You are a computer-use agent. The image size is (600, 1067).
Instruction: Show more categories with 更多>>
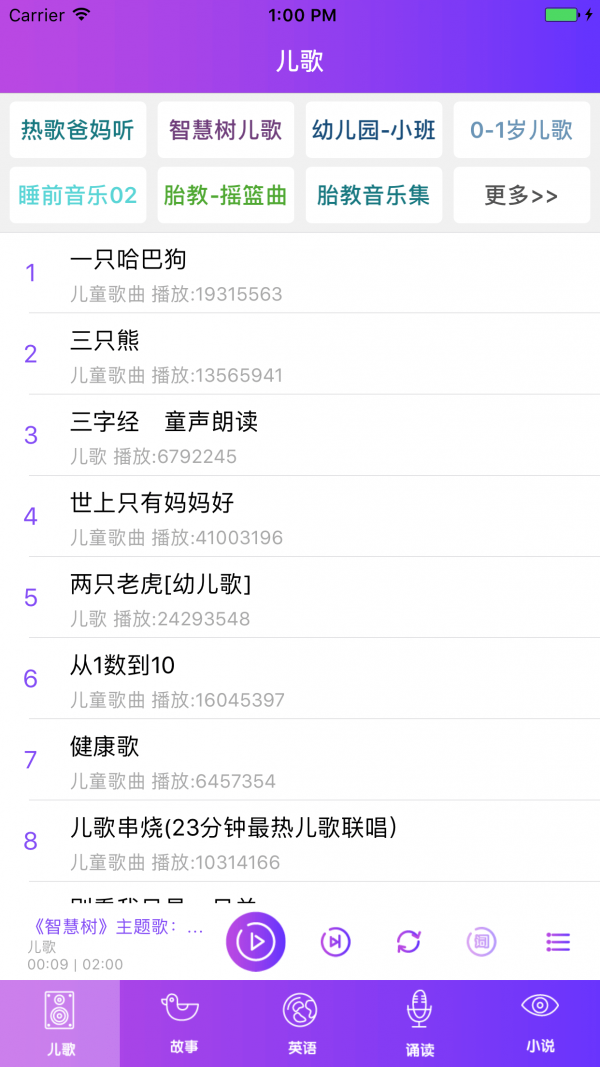(522, 195)
